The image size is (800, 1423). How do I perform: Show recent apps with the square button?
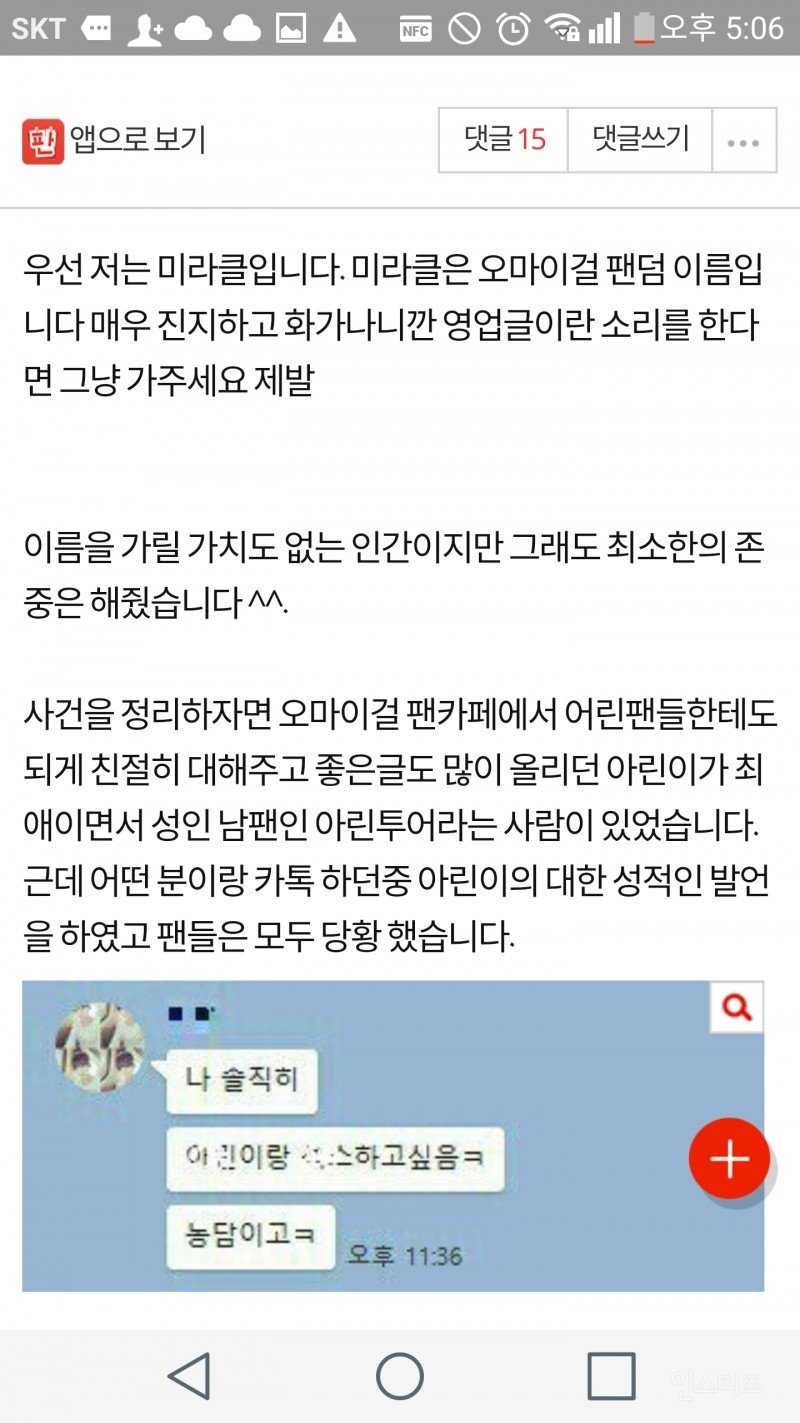pos(610,1376)
